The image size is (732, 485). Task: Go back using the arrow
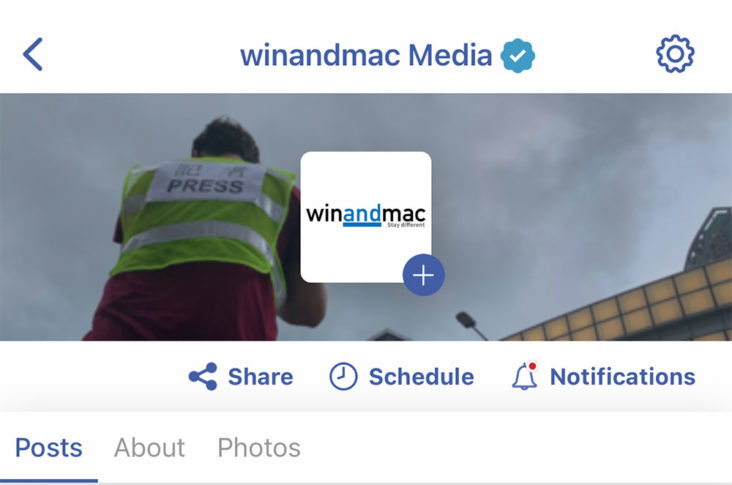33,54
